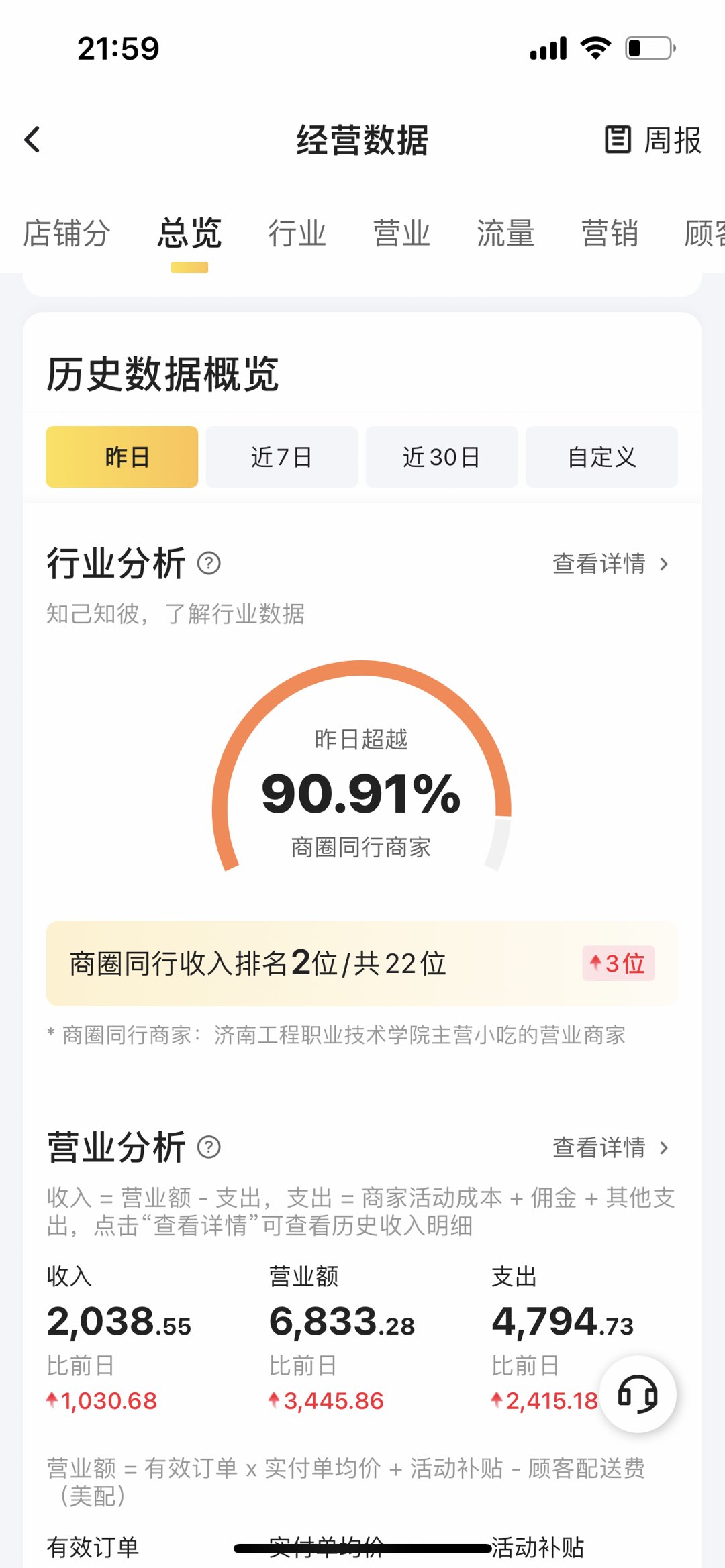725x1568 pixels.
Task: Choose the 自定义 date range
Action: pyautogui.click(x=601, y=457)
